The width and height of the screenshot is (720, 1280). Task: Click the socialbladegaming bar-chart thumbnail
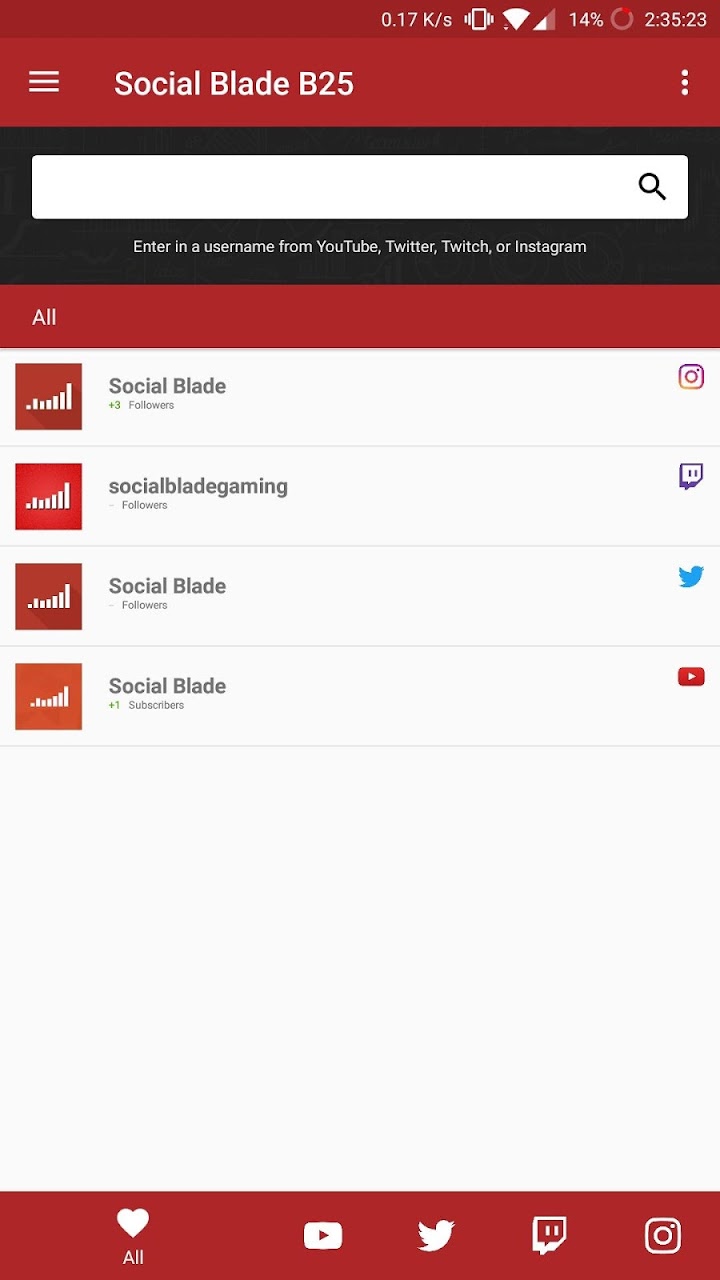(x=48, y=496)
